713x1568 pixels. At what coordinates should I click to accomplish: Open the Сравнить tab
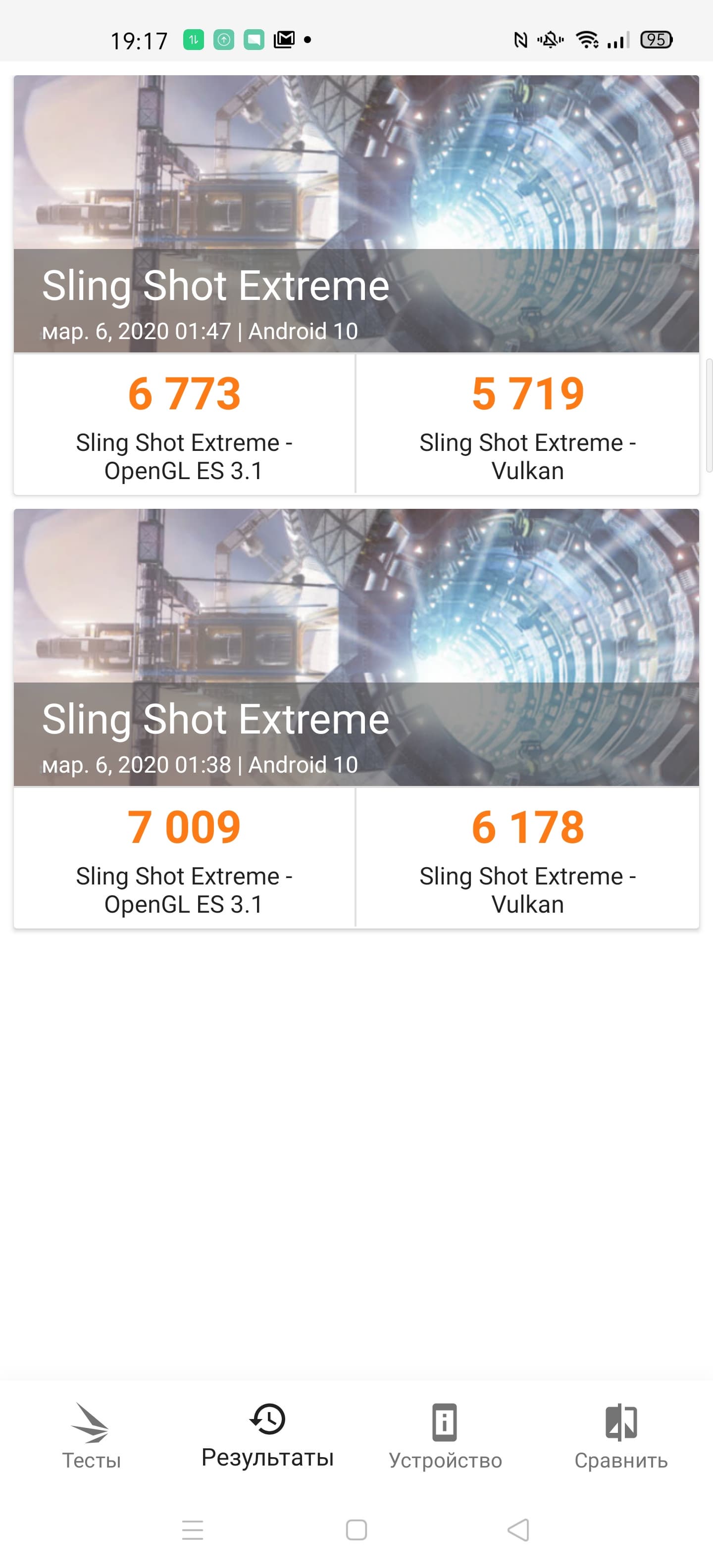point(621,1435)
